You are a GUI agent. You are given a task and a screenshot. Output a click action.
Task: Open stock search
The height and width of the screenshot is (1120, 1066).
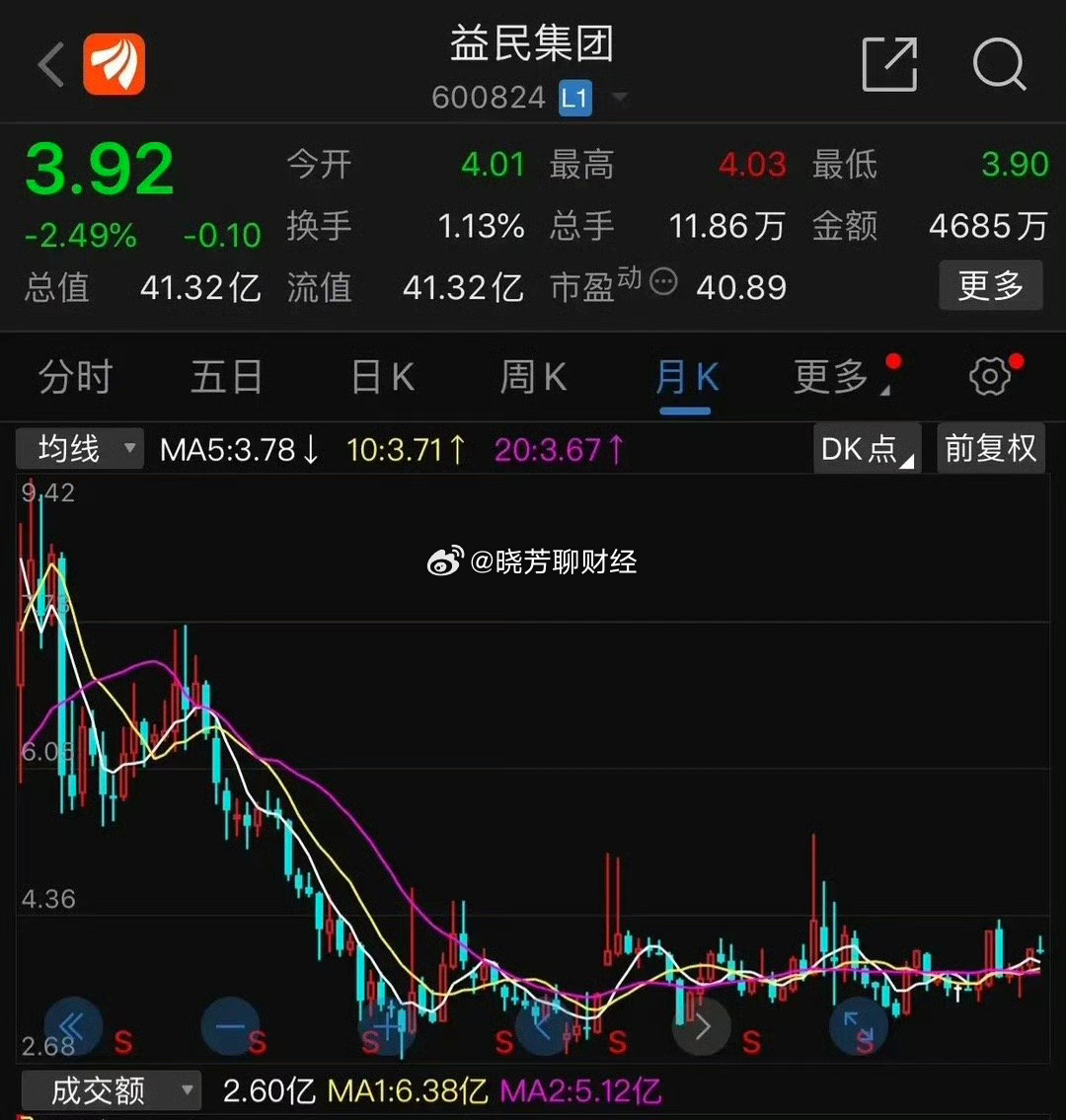[999, 65]
